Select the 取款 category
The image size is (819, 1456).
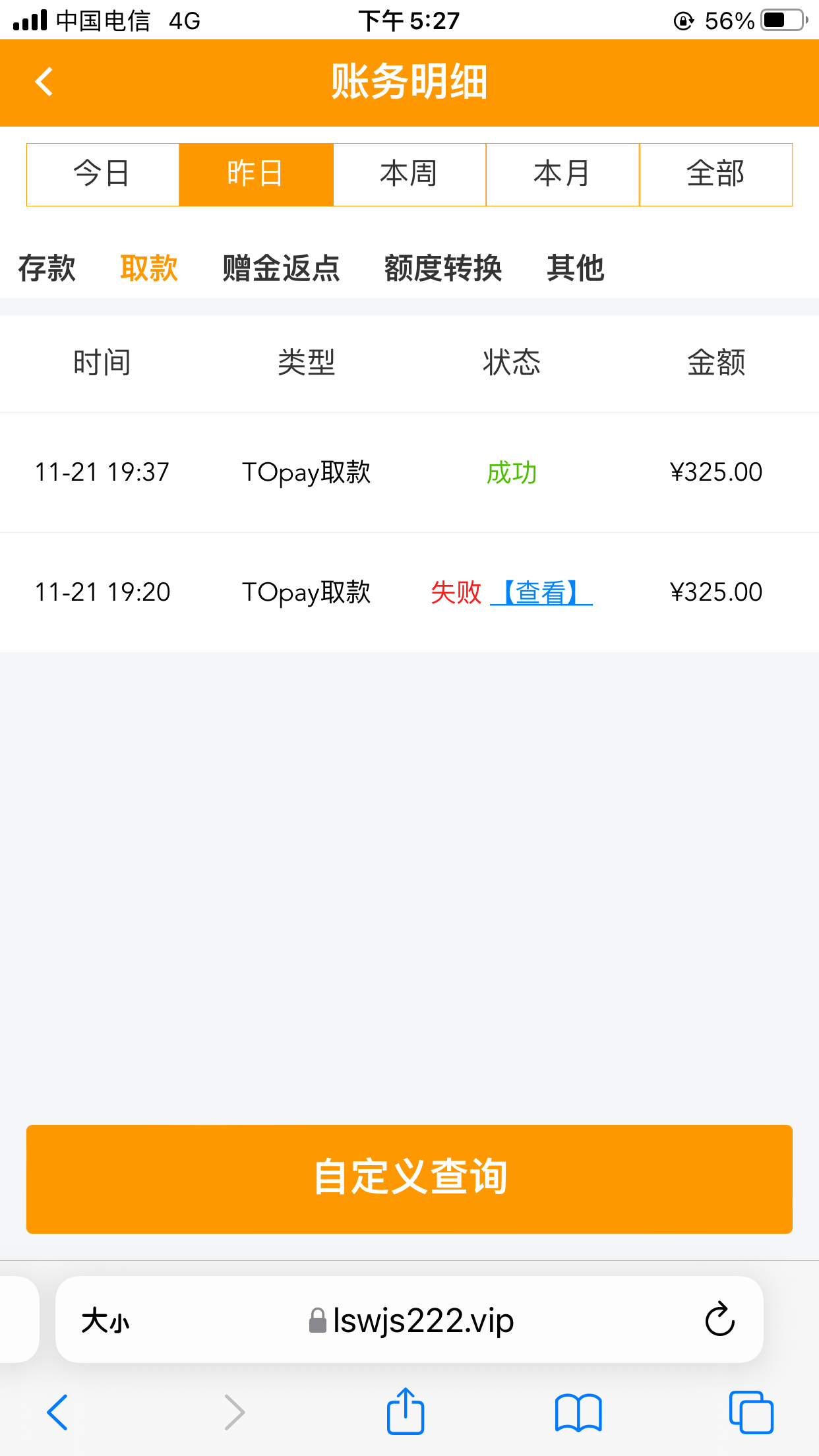click(x=149, y=268)
